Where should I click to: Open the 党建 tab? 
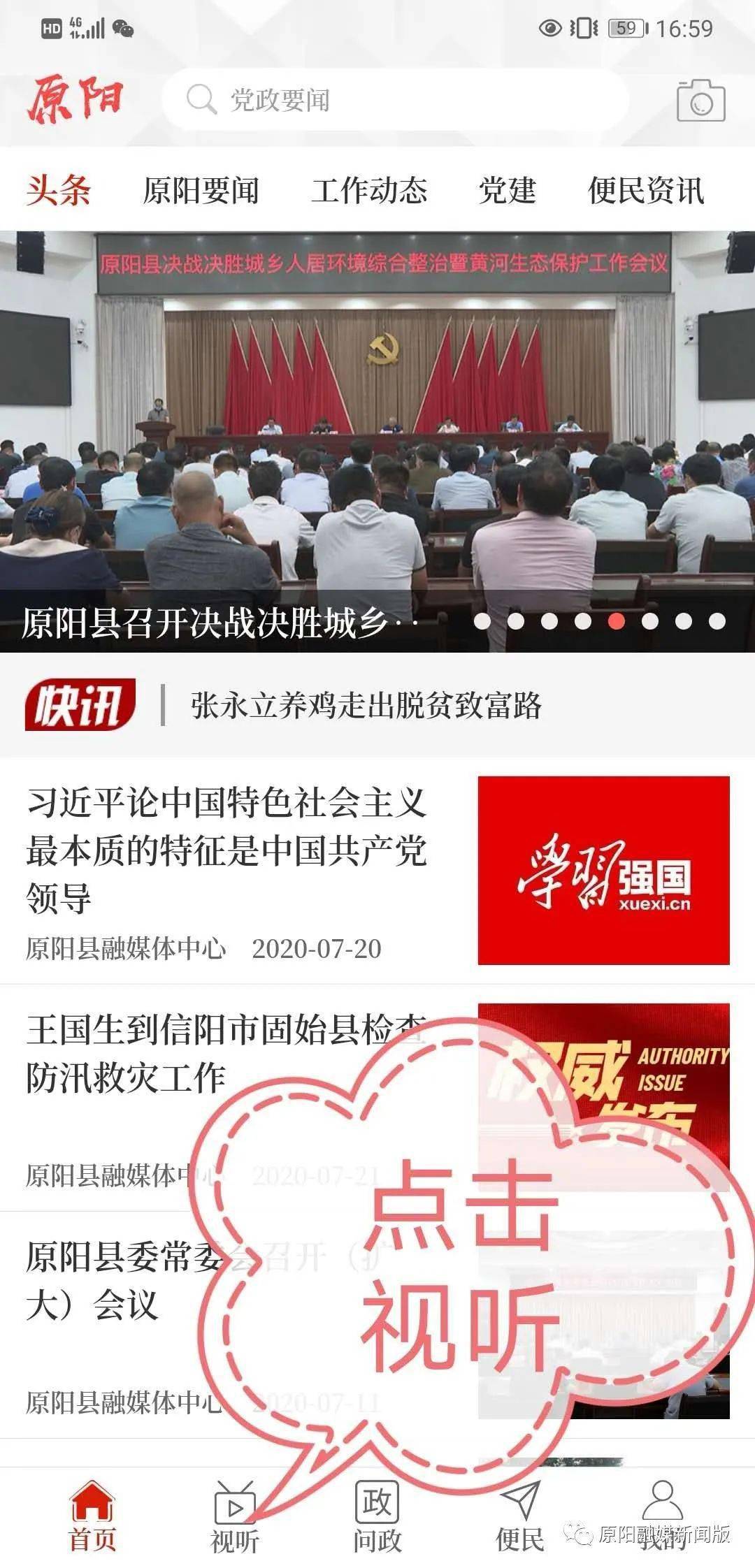[507, 191]
